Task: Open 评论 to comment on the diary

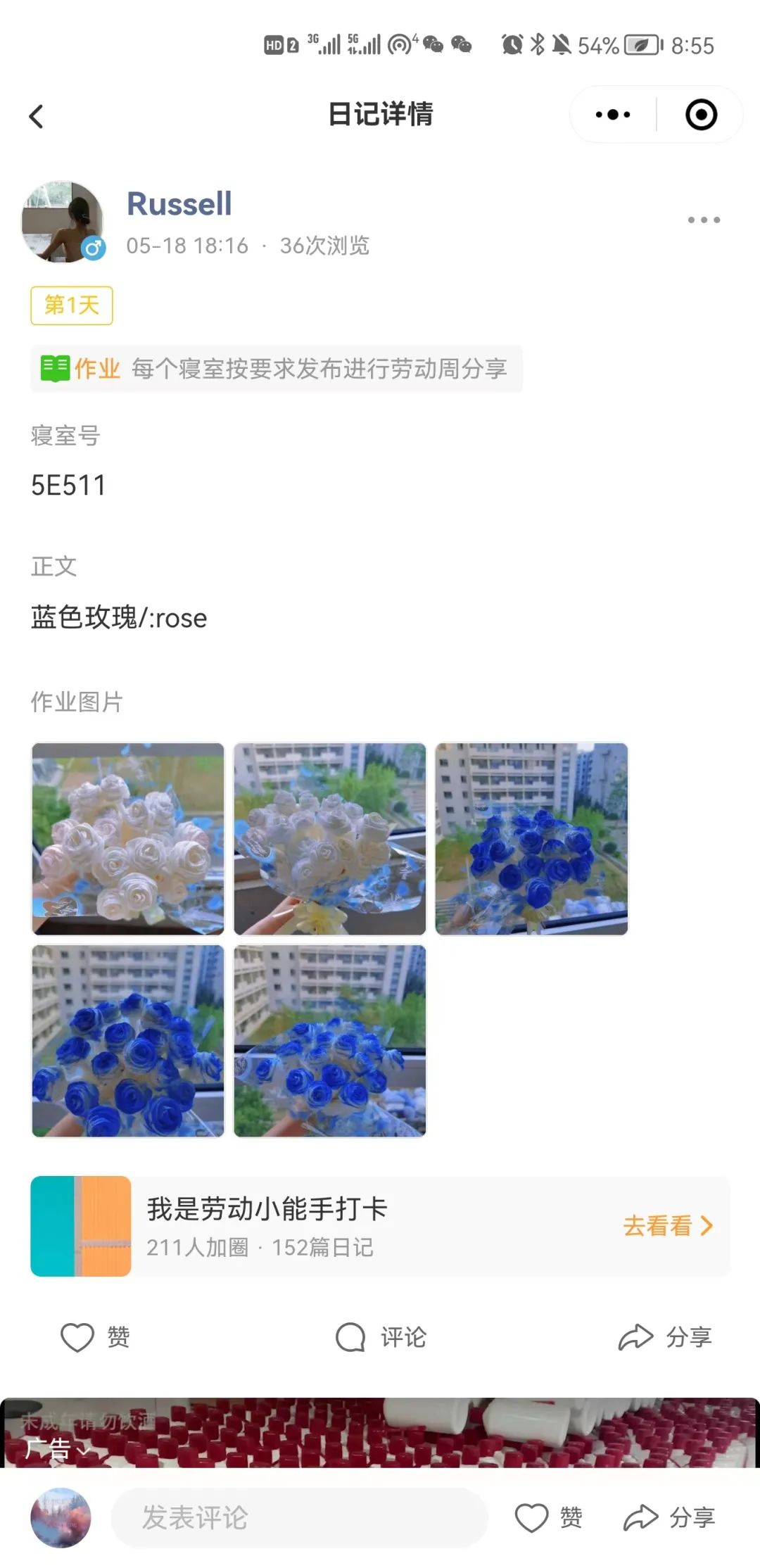Action: [x=381, y=1337]
